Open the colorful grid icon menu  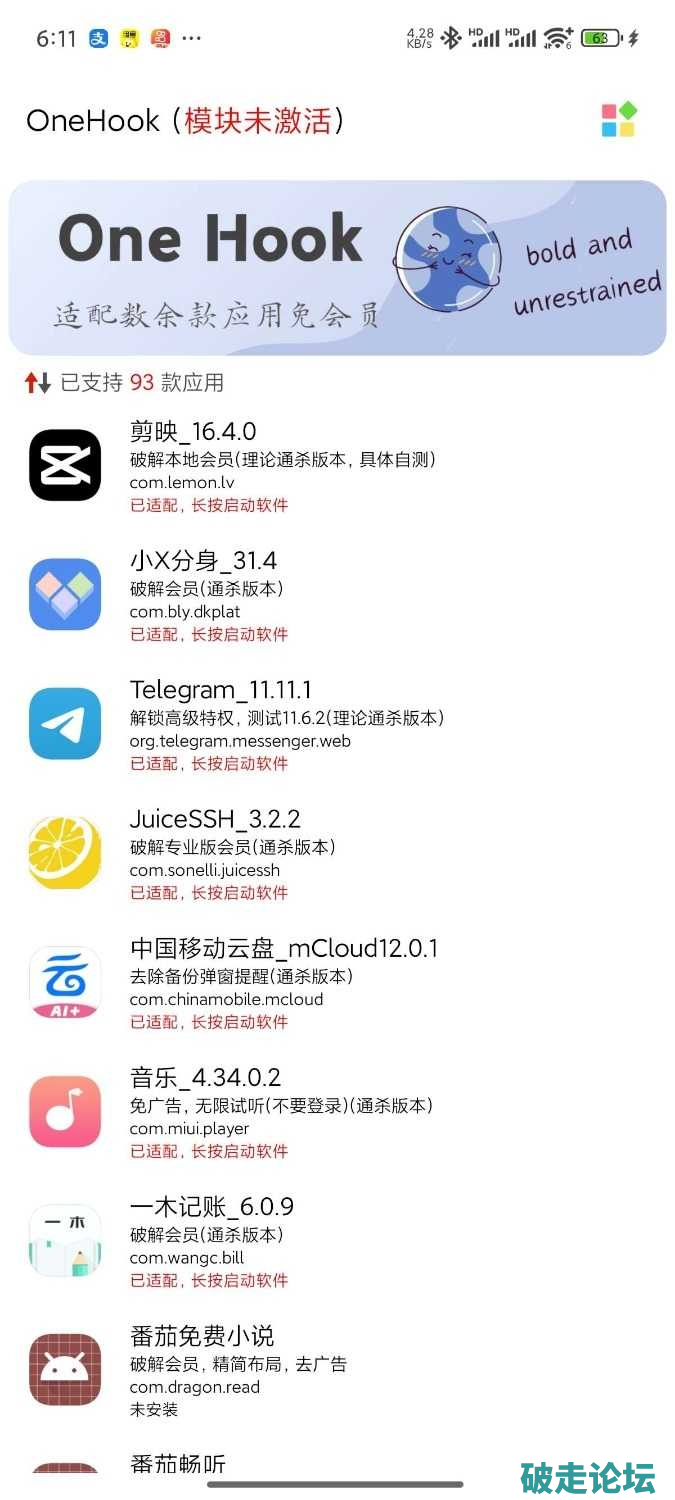pyautogui.click(x=618, y=120)
